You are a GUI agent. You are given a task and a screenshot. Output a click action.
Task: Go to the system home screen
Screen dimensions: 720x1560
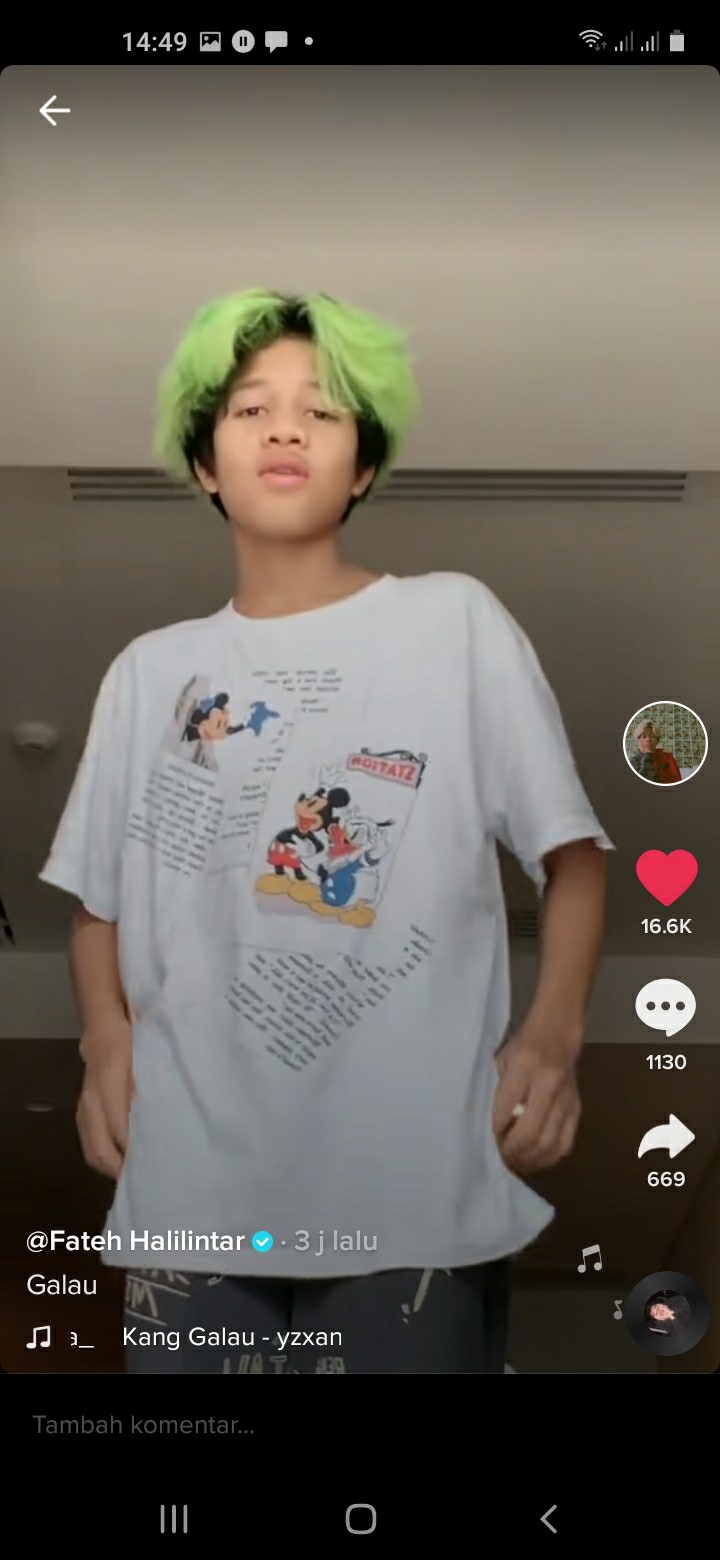[360, 1519]
